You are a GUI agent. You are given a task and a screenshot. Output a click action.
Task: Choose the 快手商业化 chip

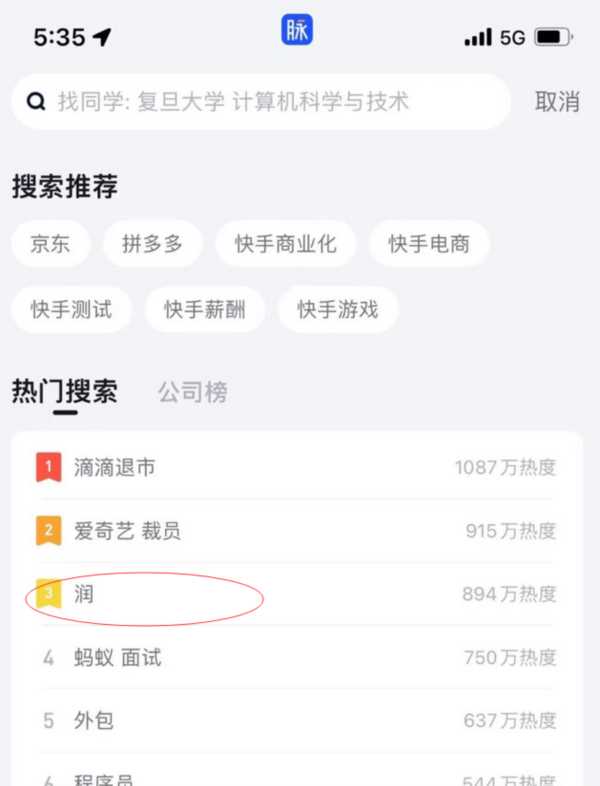click(x=285, y=244)
